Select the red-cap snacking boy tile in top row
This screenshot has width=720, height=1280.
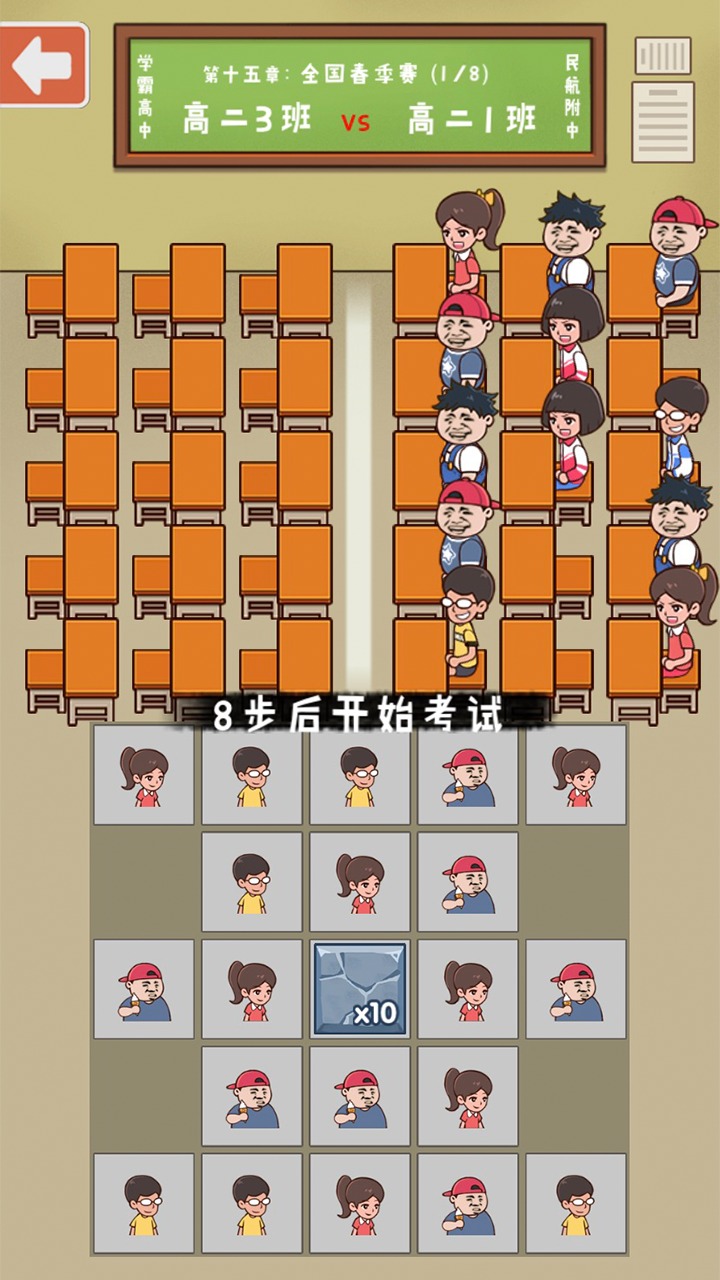[467, 780]
